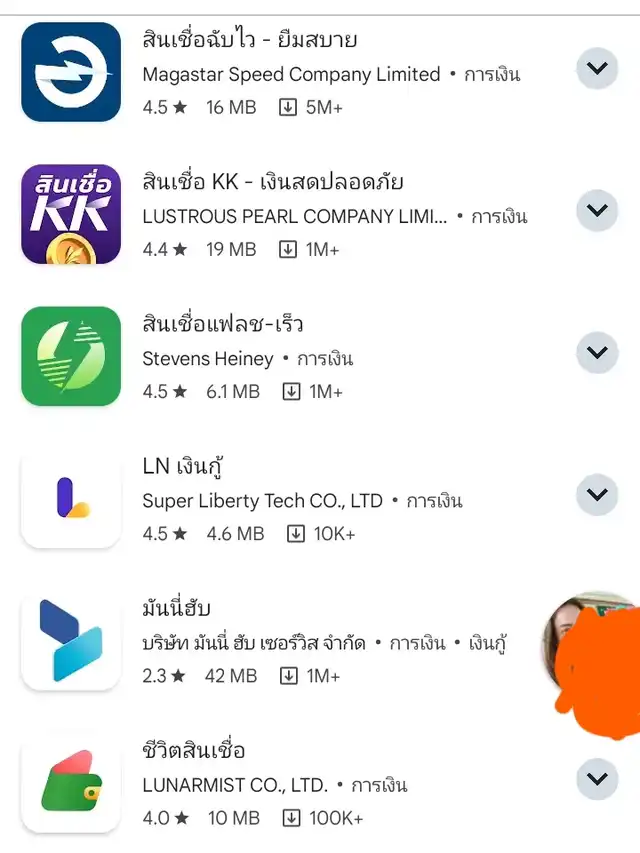The height and width of the screenshot is (853, 640).
Task: Expand details for สินเชื่อแฟลช-เร็ว
Action: coord(597,353)
